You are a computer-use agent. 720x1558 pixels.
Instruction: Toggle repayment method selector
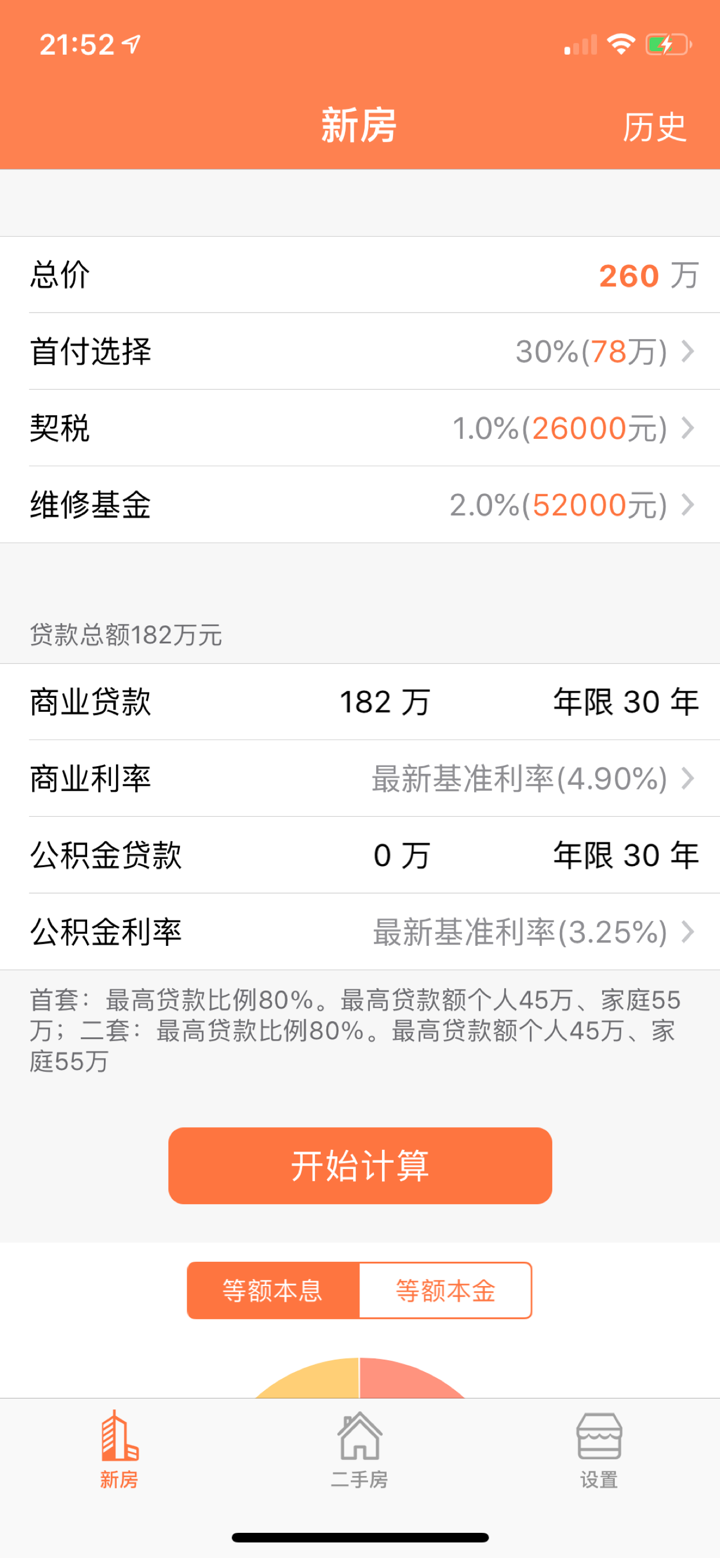360,1290
